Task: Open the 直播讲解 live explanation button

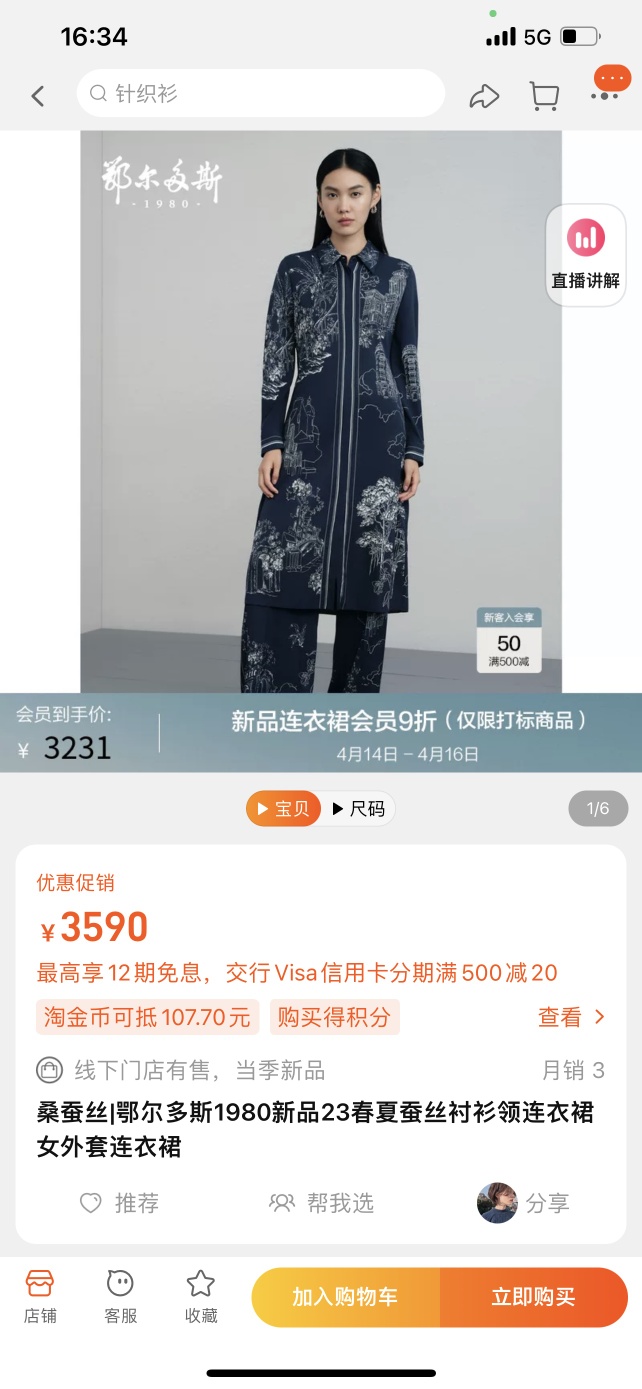Action: coord(586,254)
